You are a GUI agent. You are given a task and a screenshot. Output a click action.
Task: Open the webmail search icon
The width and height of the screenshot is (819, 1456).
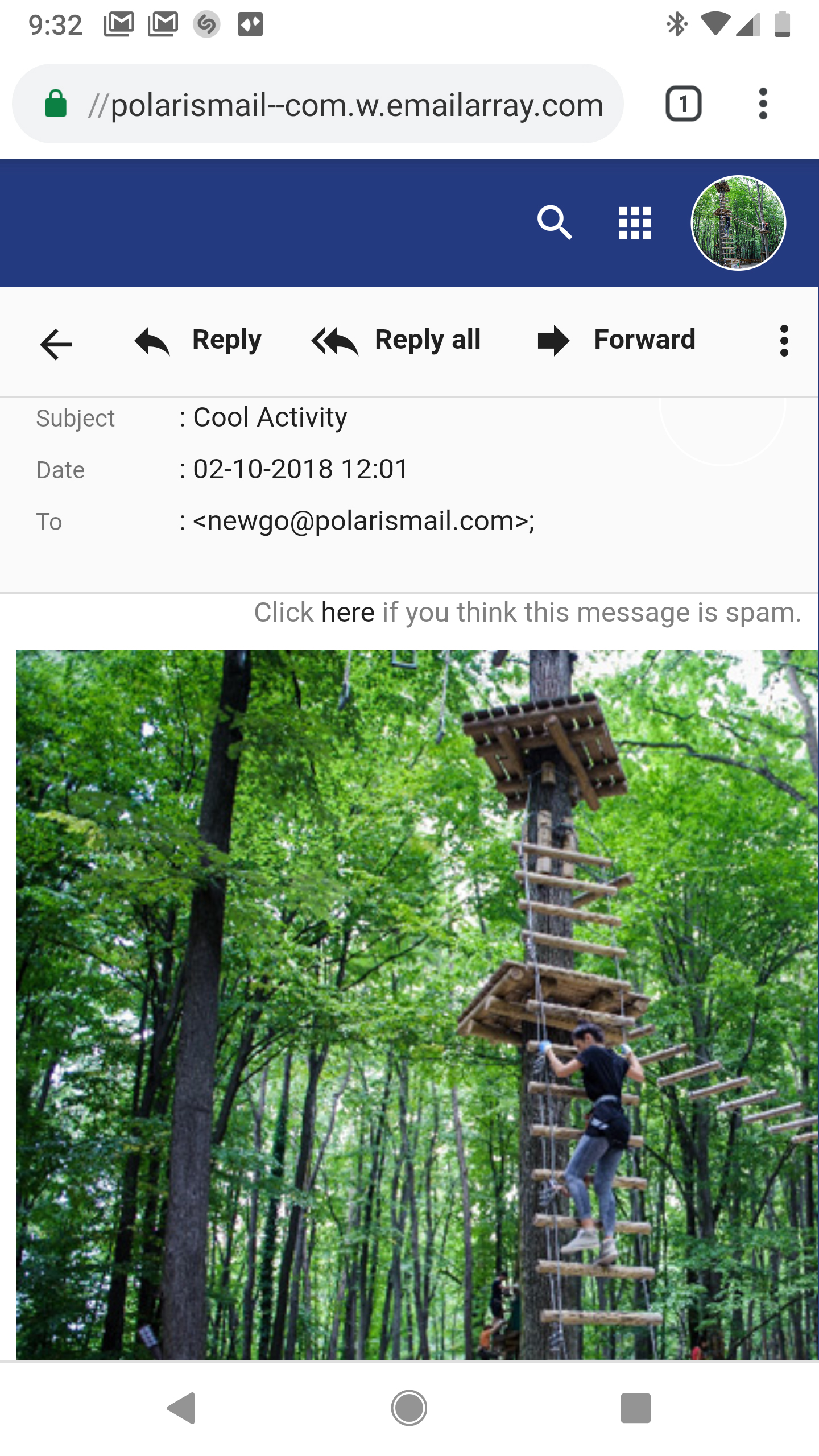(555, 222)
